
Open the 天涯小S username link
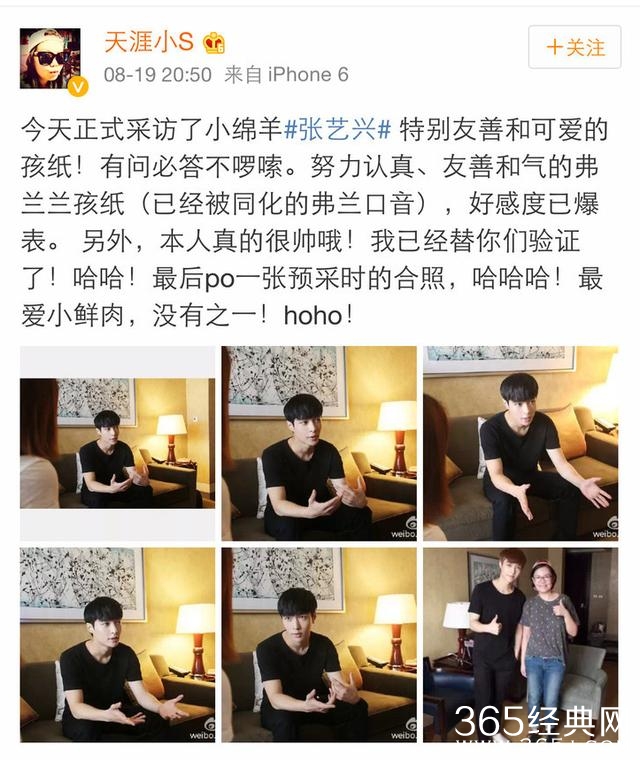pyautogui.click(x=151, y=42)
